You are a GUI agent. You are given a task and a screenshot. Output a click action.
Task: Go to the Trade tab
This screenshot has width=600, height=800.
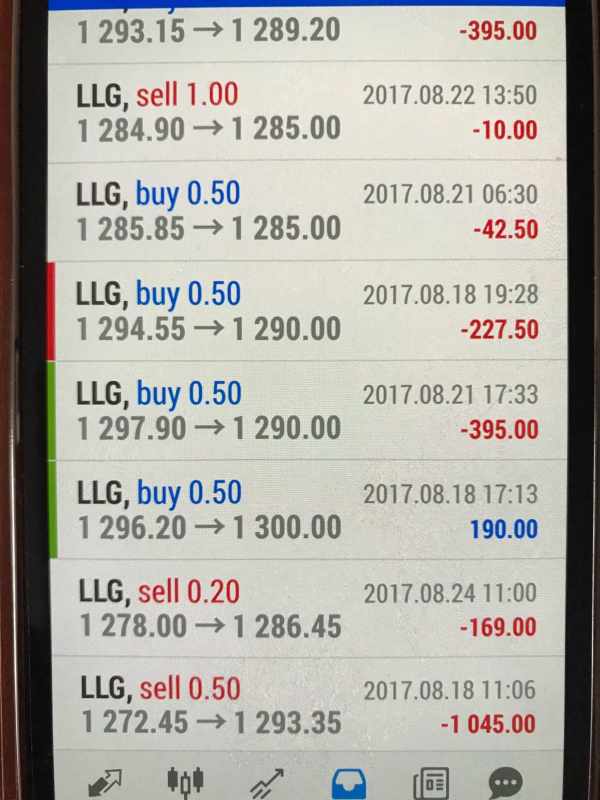pyautogui.click(x=266, y=781)
